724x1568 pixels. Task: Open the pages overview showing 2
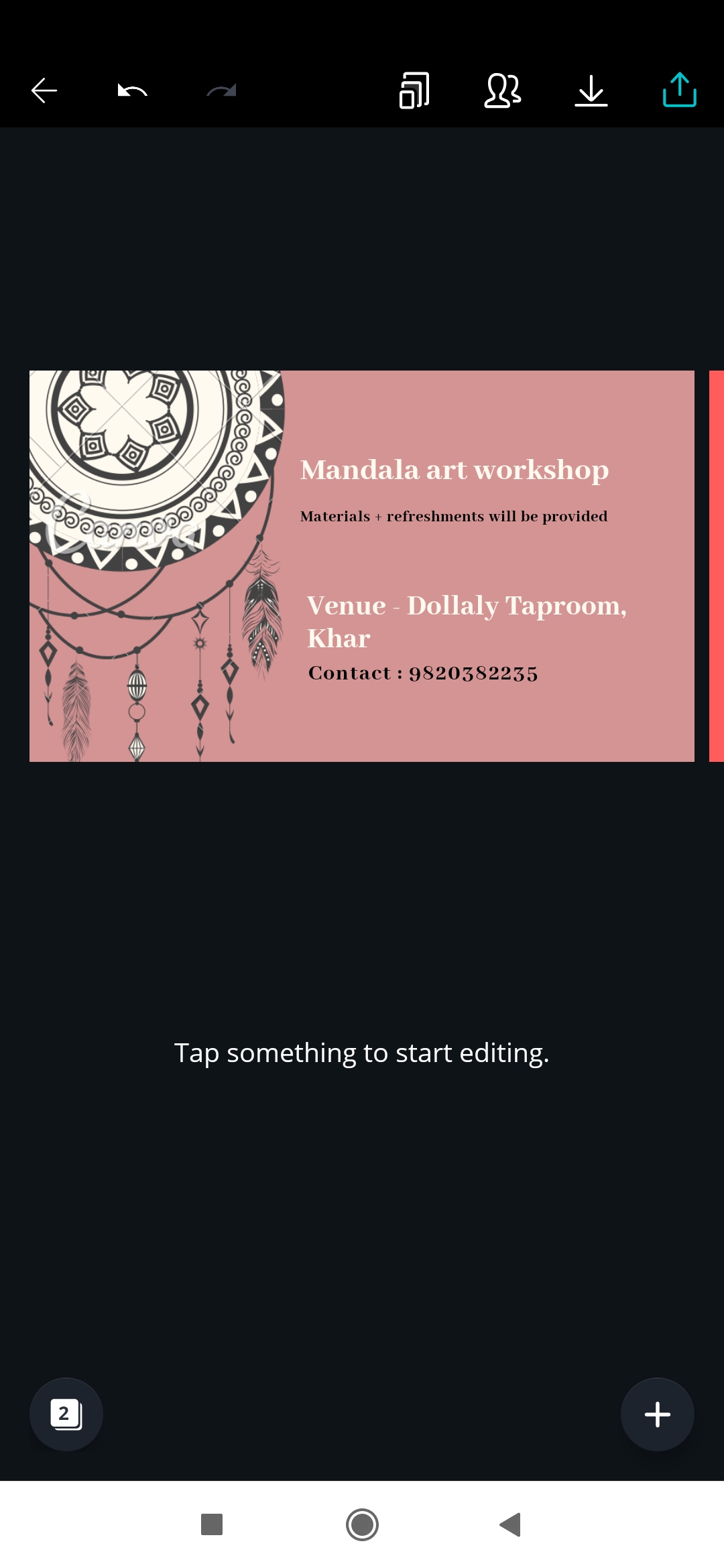click(x=66, y=1415)
